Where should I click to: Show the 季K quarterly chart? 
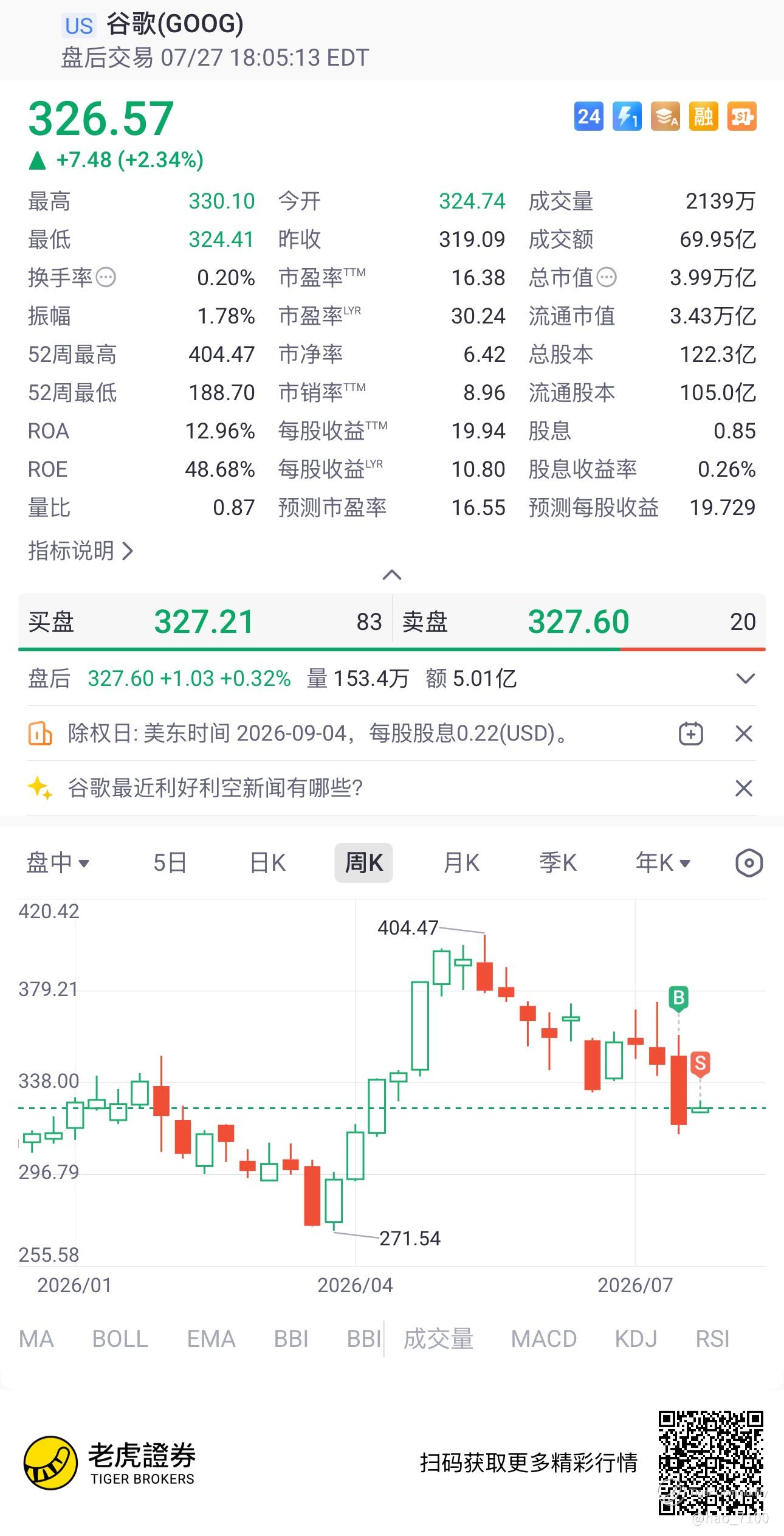tap(558, 863)
